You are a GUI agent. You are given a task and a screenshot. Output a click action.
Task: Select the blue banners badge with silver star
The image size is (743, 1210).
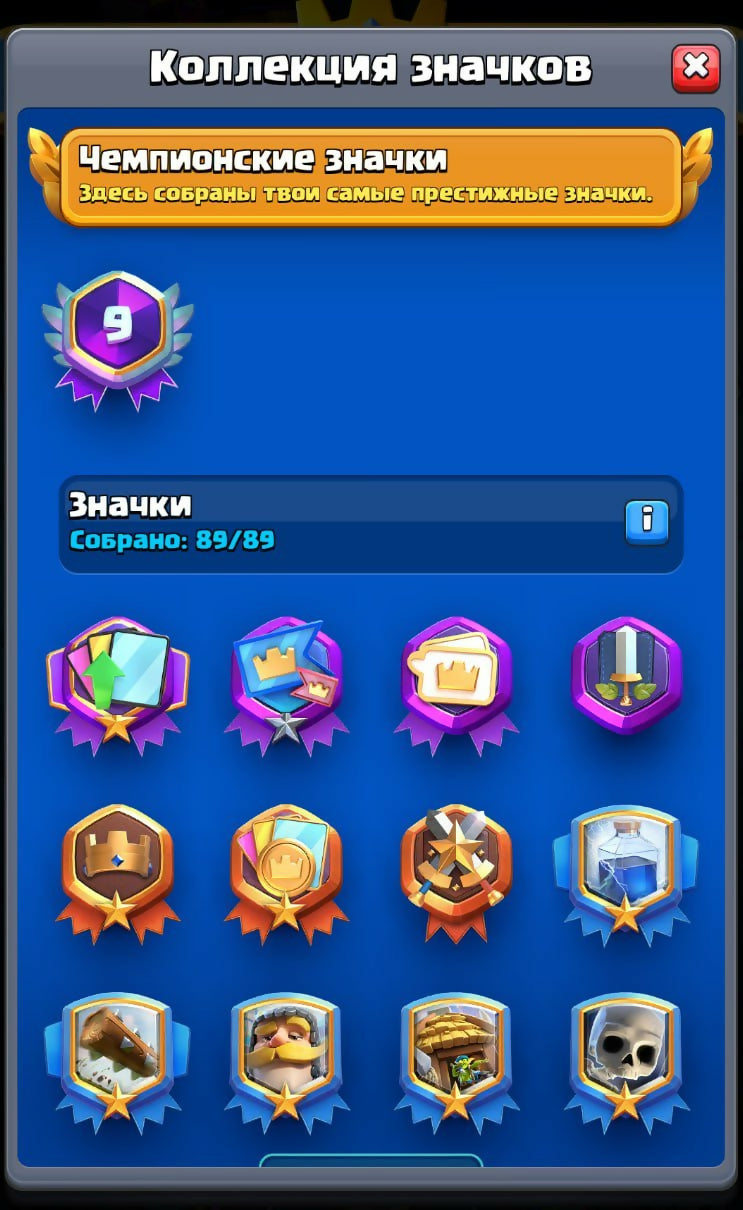287,682
